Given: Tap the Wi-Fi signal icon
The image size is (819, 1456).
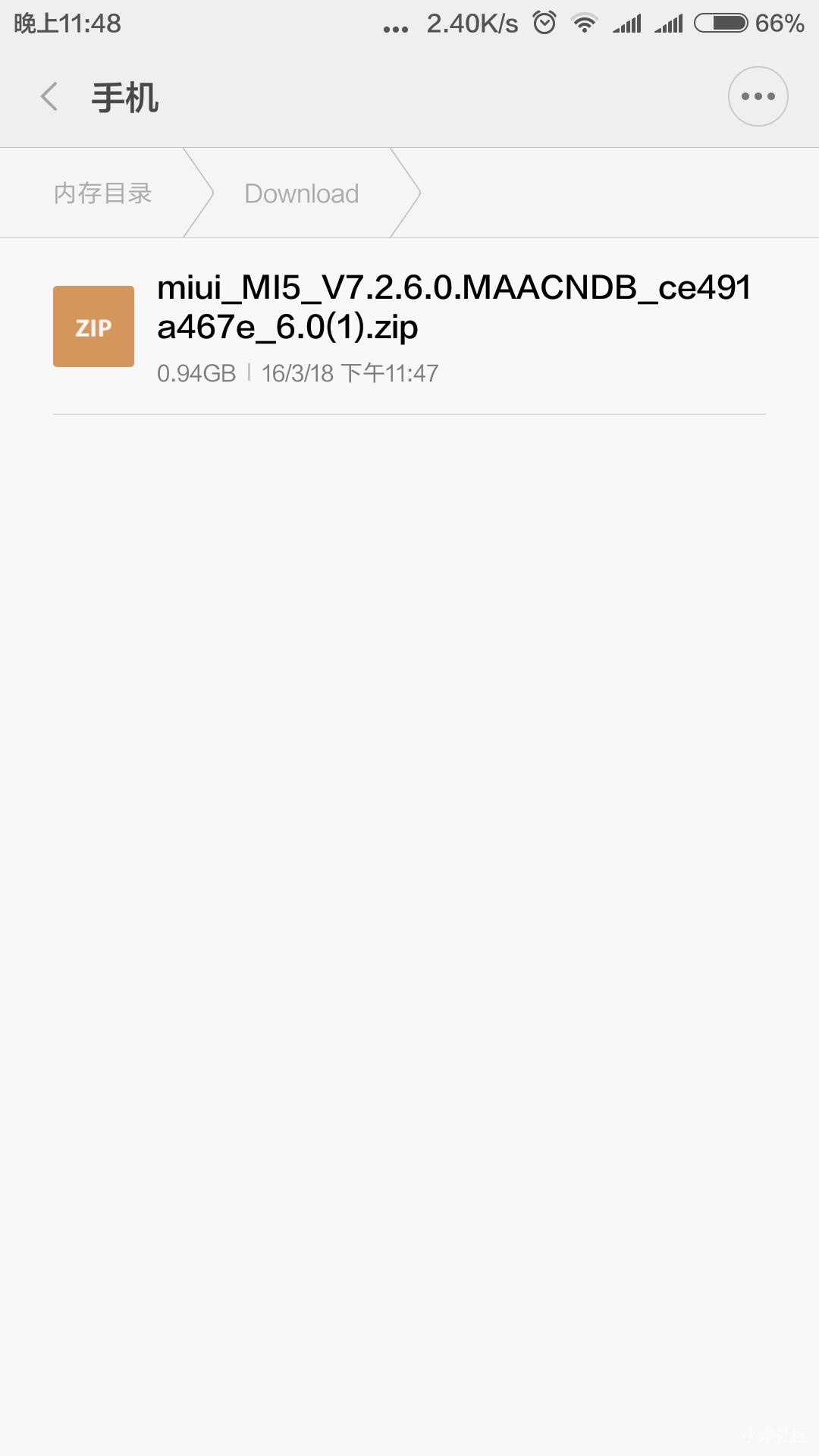Looking at the screenshot, I should (x=585, y=24).
